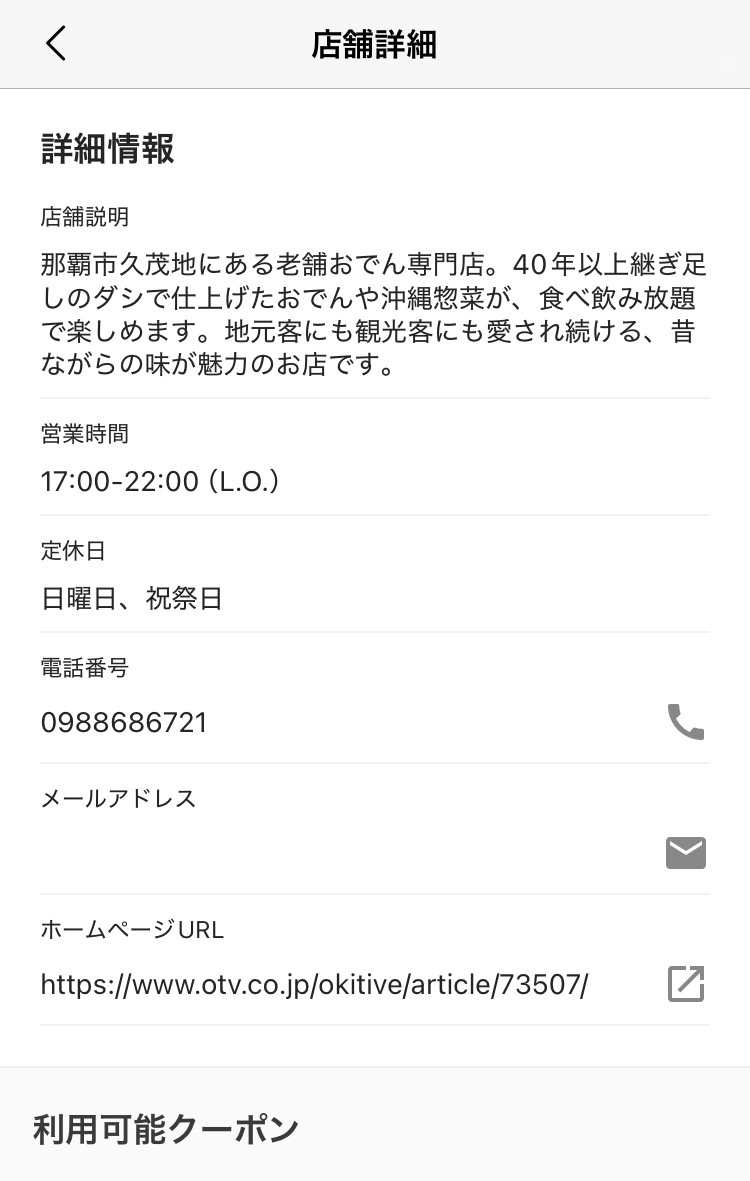Viewport: 750px width, 1181px height.
Task: Tap the external link icon beside the URL
Action: pos(686,985)
